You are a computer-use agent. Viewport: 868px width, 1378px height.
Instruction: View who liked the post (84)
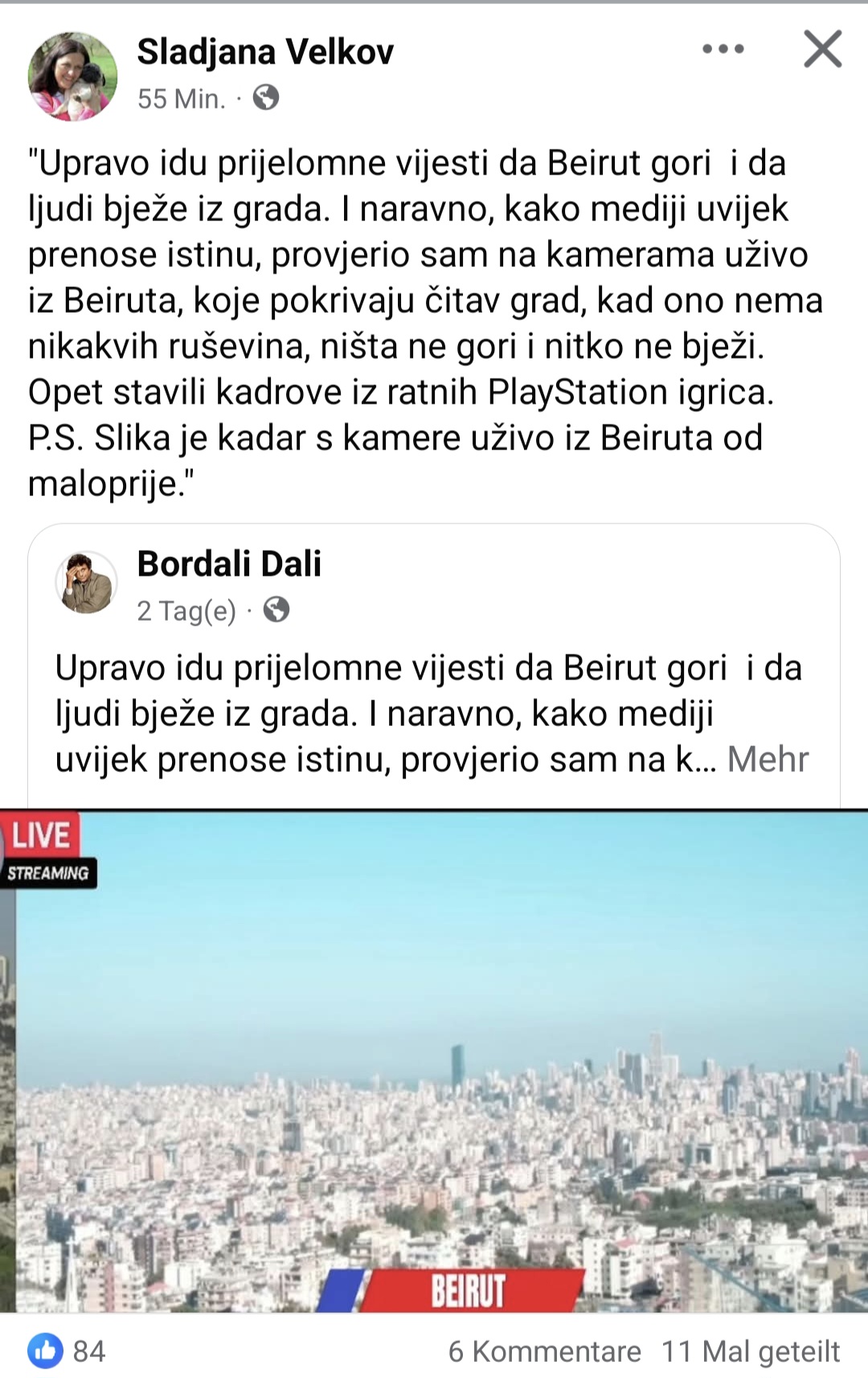(68, 1351)
